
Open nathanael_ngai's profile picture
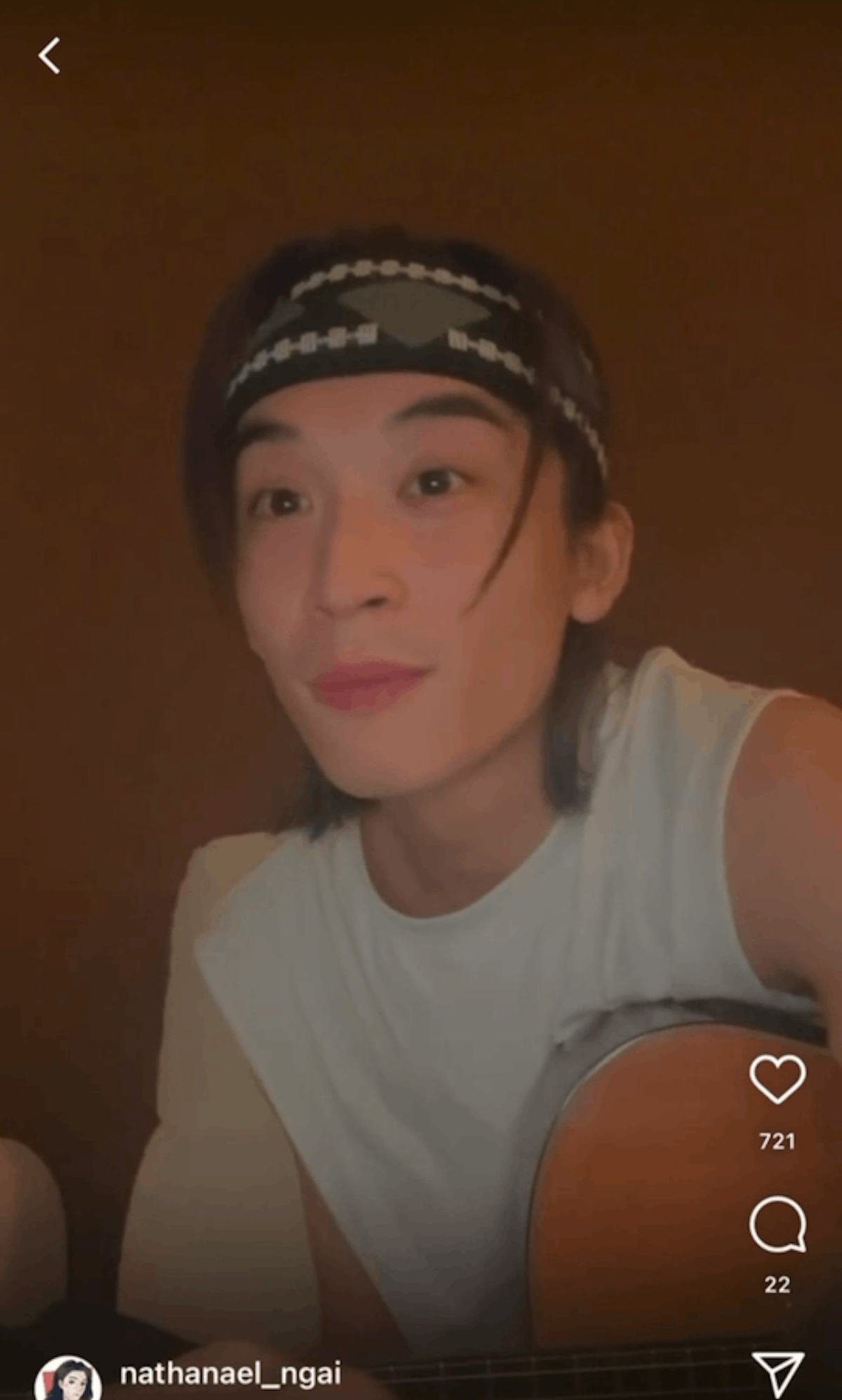click(67, 1380)
